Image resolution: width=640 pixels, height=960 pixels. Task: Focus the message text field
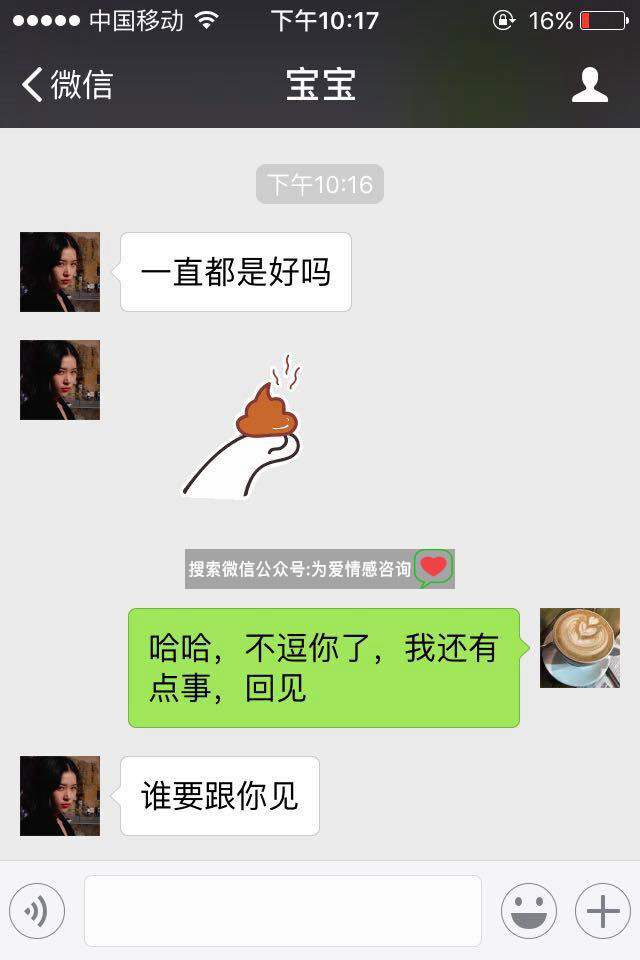tap(283, 911)
